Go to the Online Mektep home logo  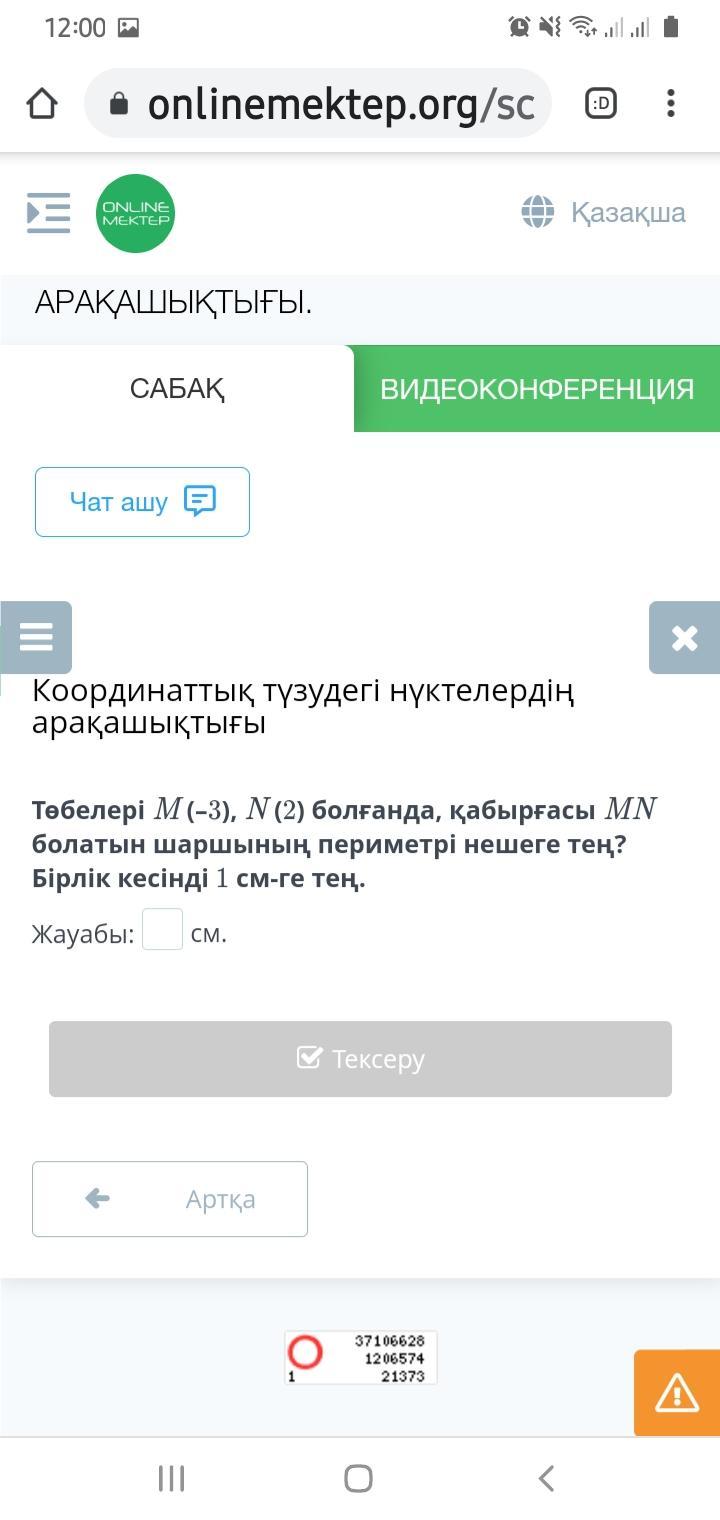pyautogui.click(x=136, y=213)
